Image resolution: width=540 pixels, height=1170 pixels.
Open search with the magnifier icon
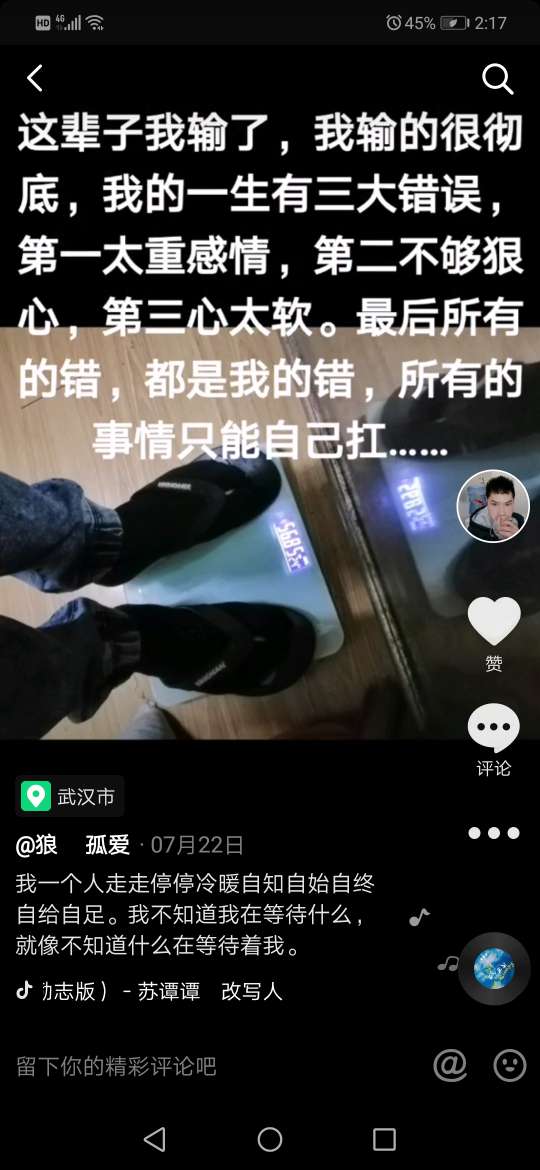click(497, 78)
